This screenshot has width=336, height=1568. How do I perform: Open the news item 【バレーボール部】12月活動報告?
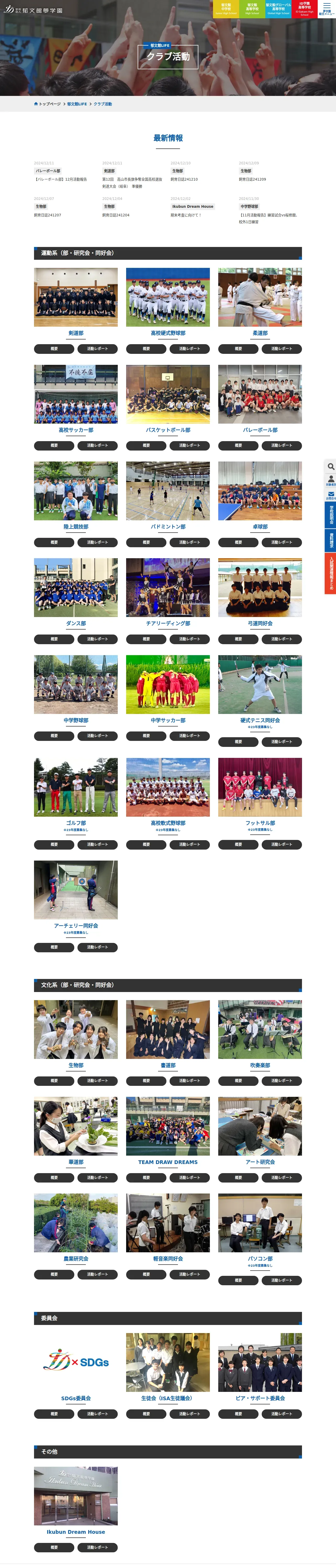[x=61, y=180]
